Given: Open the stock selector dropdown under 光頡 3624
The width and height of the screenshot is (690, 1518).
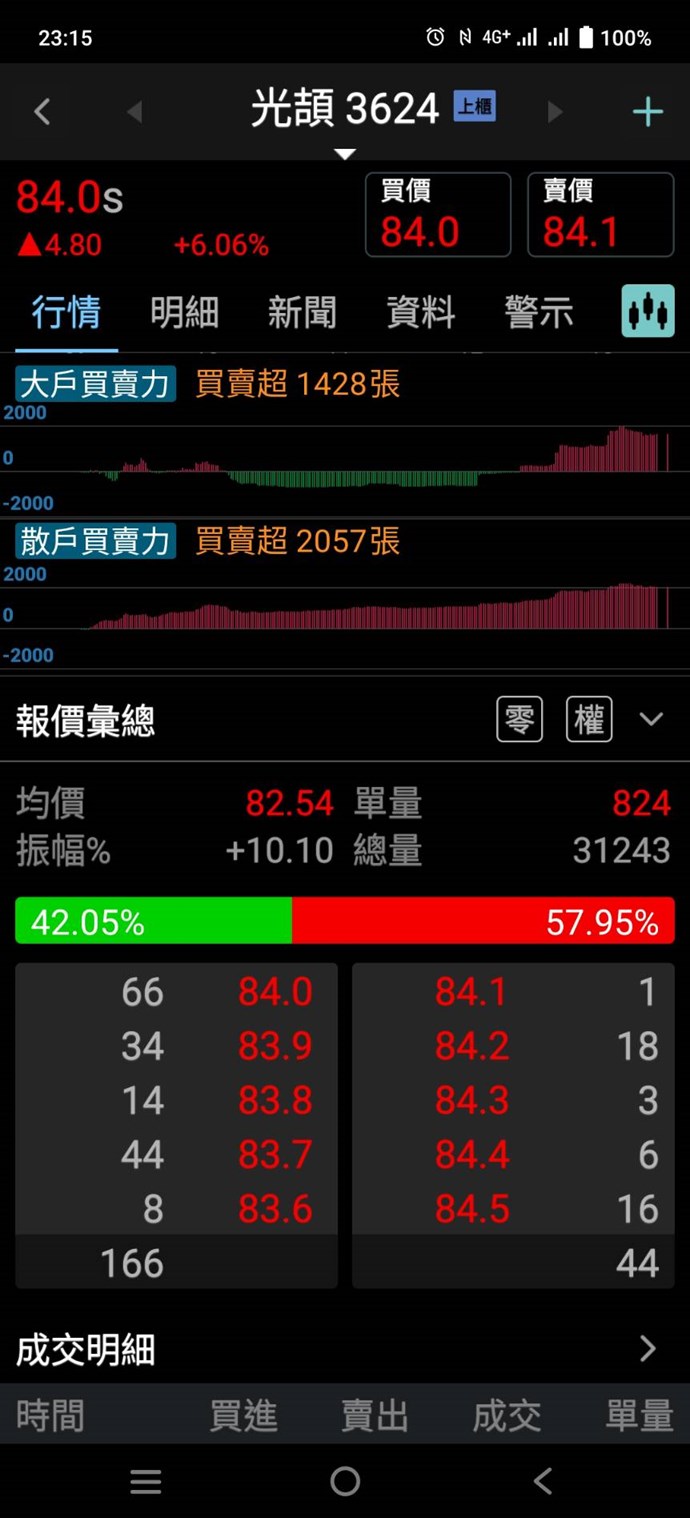Looking at the screenshot, I should (345, 154).
